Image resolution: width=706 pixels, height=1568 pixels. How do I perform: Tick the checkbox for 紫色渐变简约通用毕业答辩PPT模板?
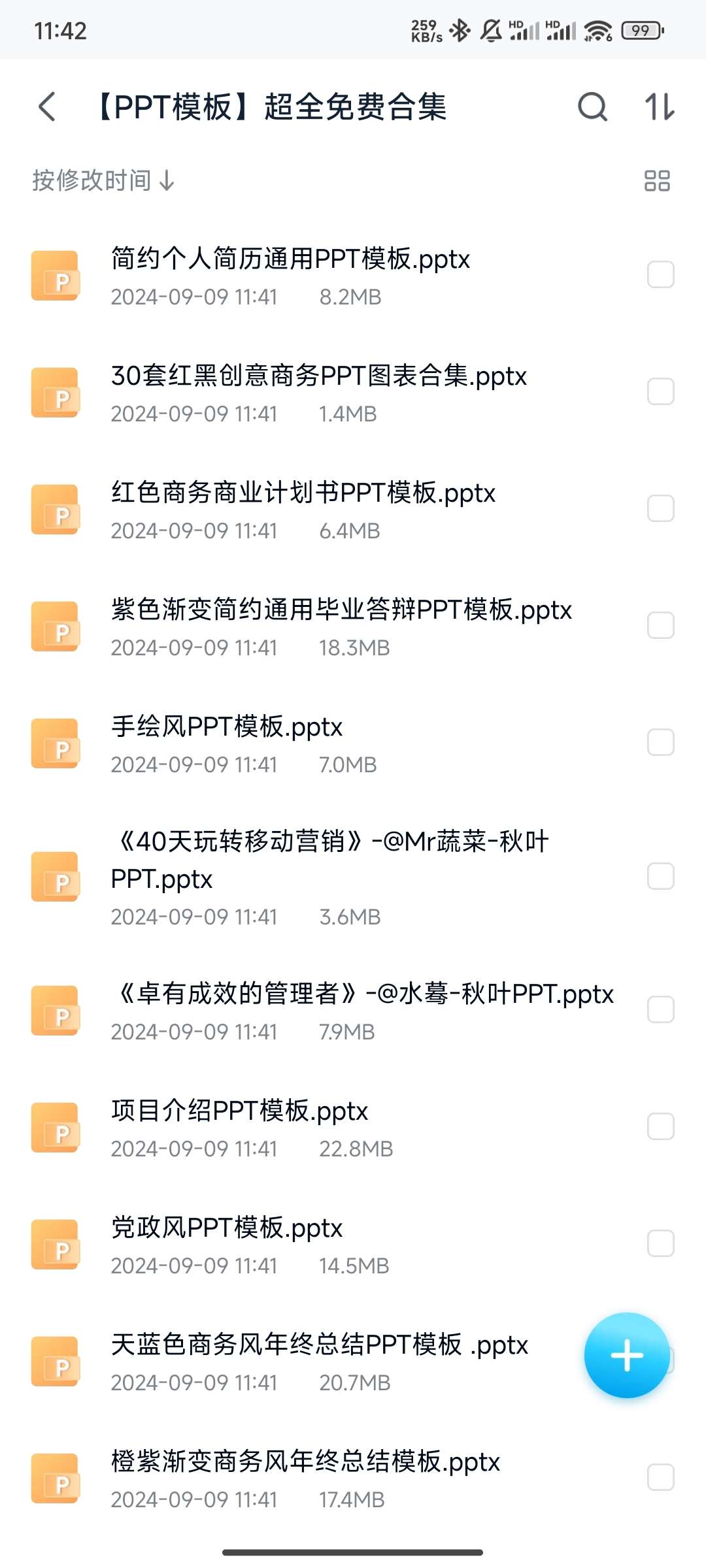660,625
